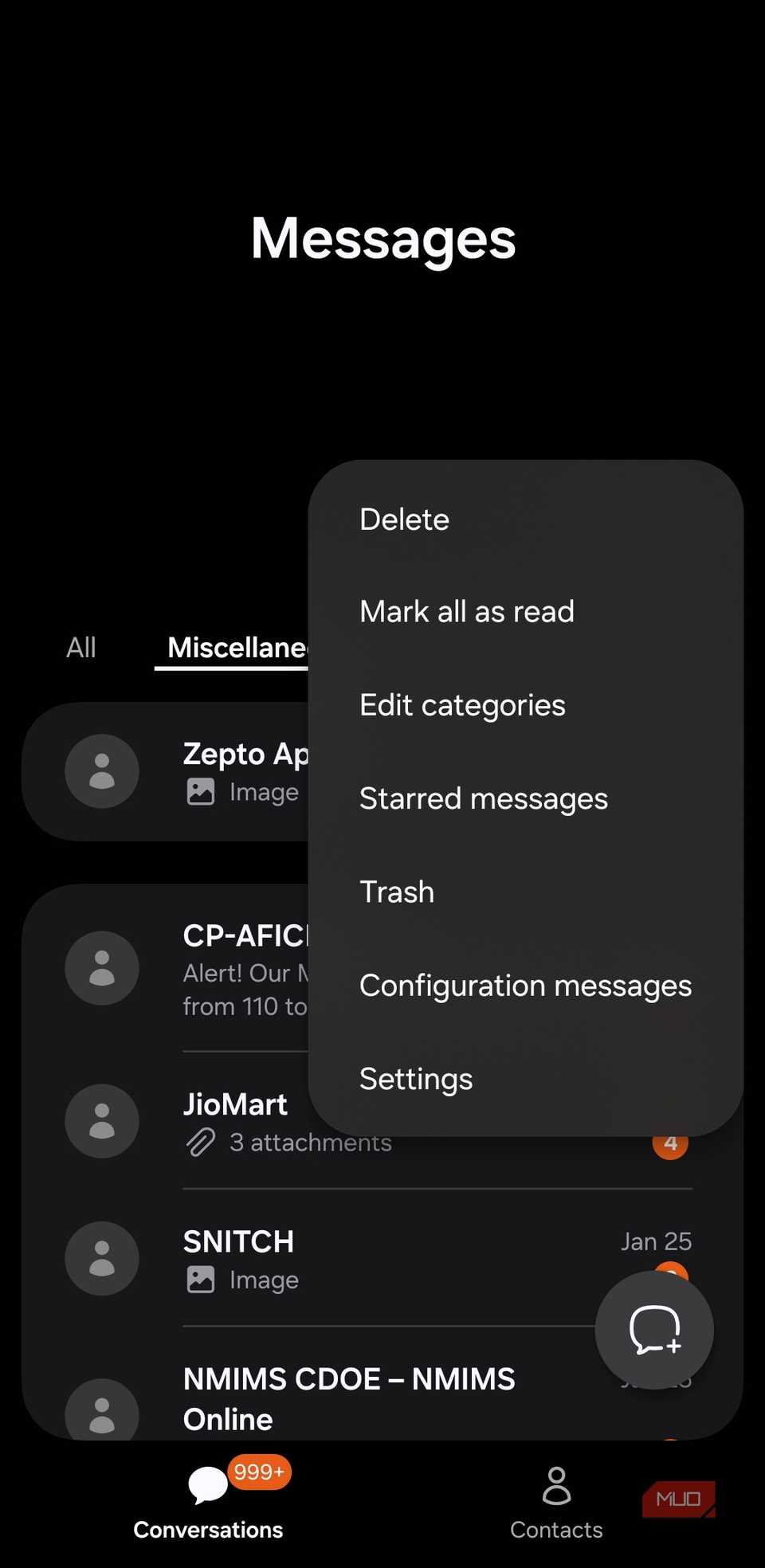Screen dimensions: 765x1568
Task: Compose a new message
Action: [654, 1330]
